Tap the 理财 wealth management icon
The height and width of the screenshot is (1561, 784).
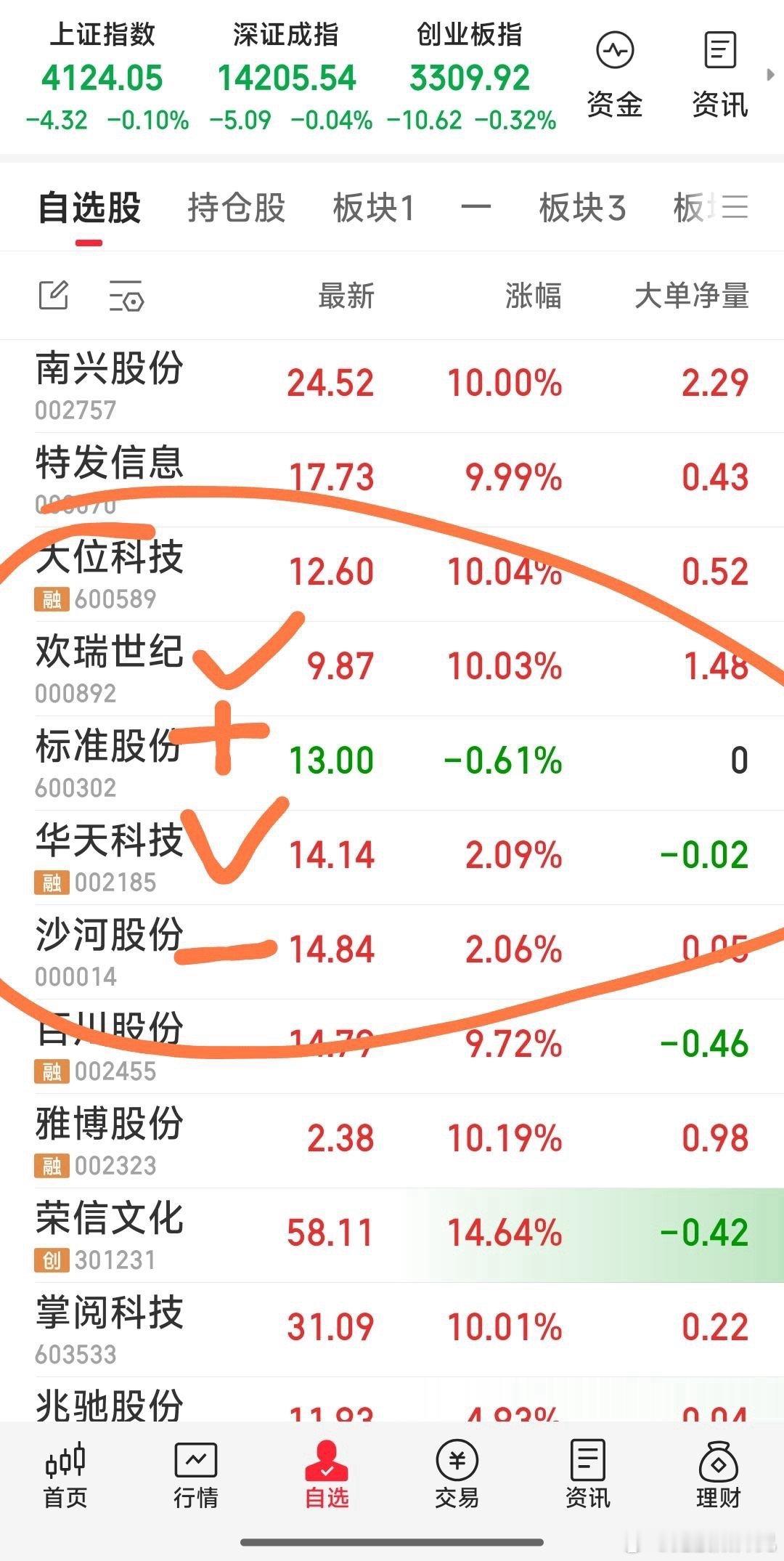(x=719, y=1475)
